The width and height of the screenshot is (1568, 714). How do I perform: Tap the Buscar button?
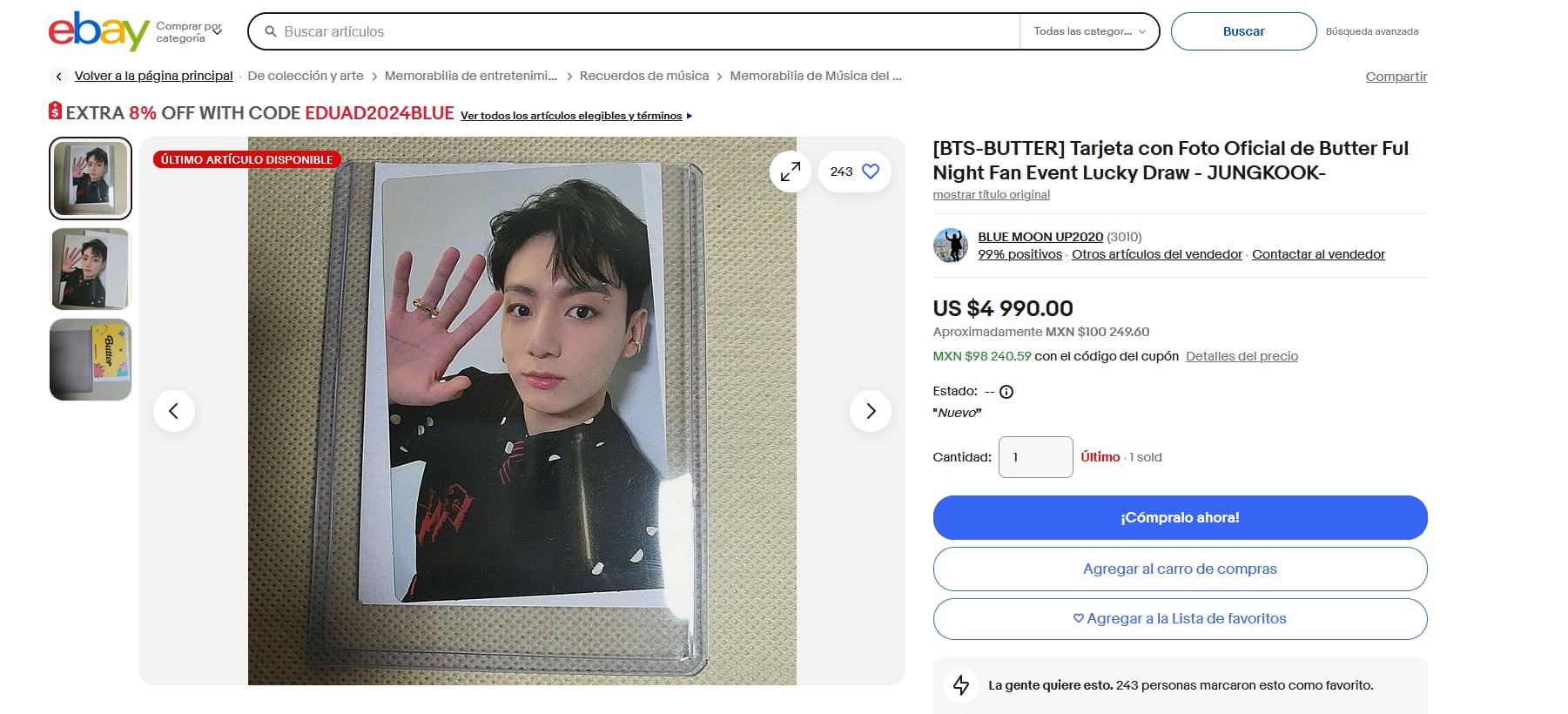click(x=1242, y=31)
